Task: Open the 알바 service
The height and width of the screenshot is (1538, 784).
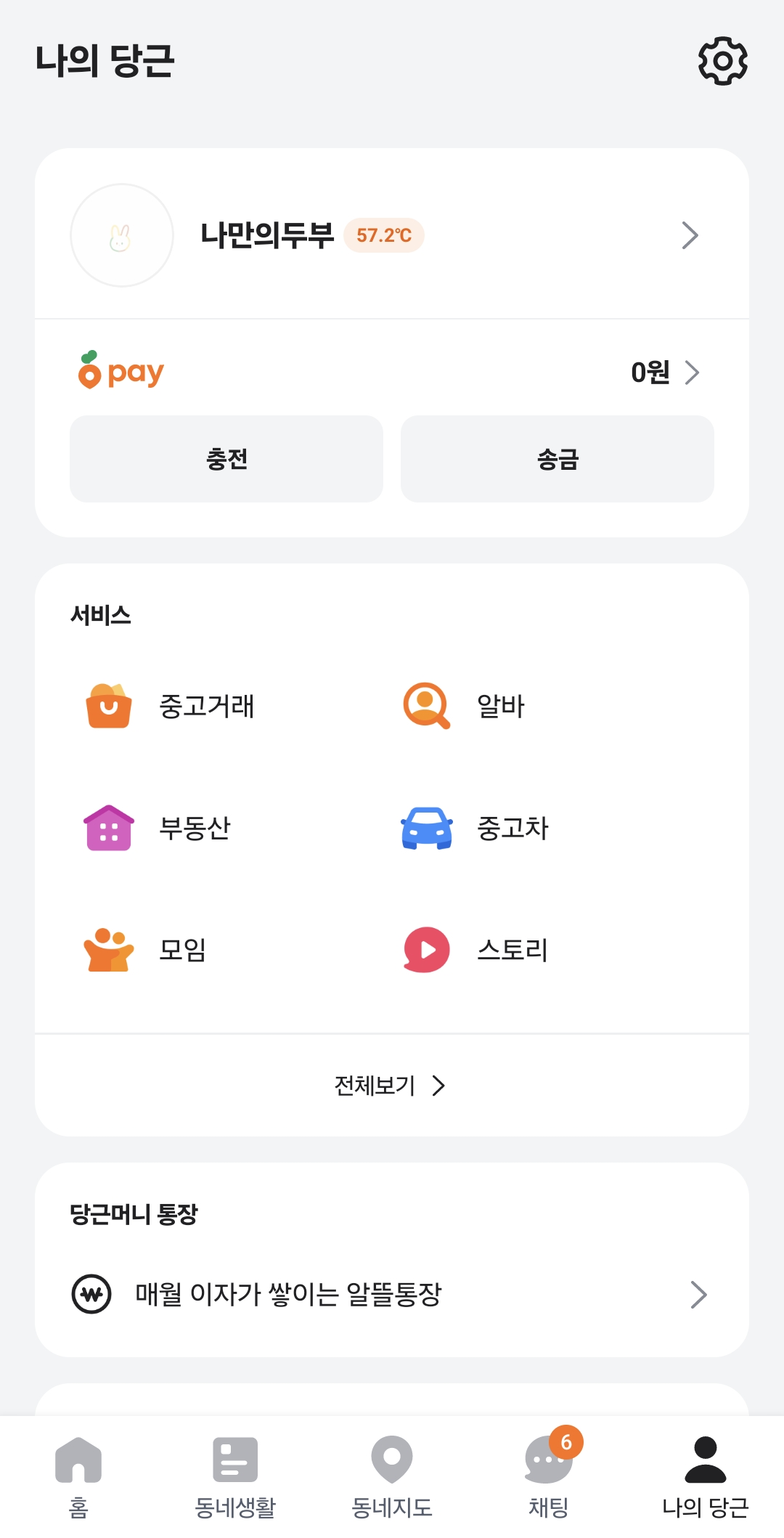Action: [465, 706]
